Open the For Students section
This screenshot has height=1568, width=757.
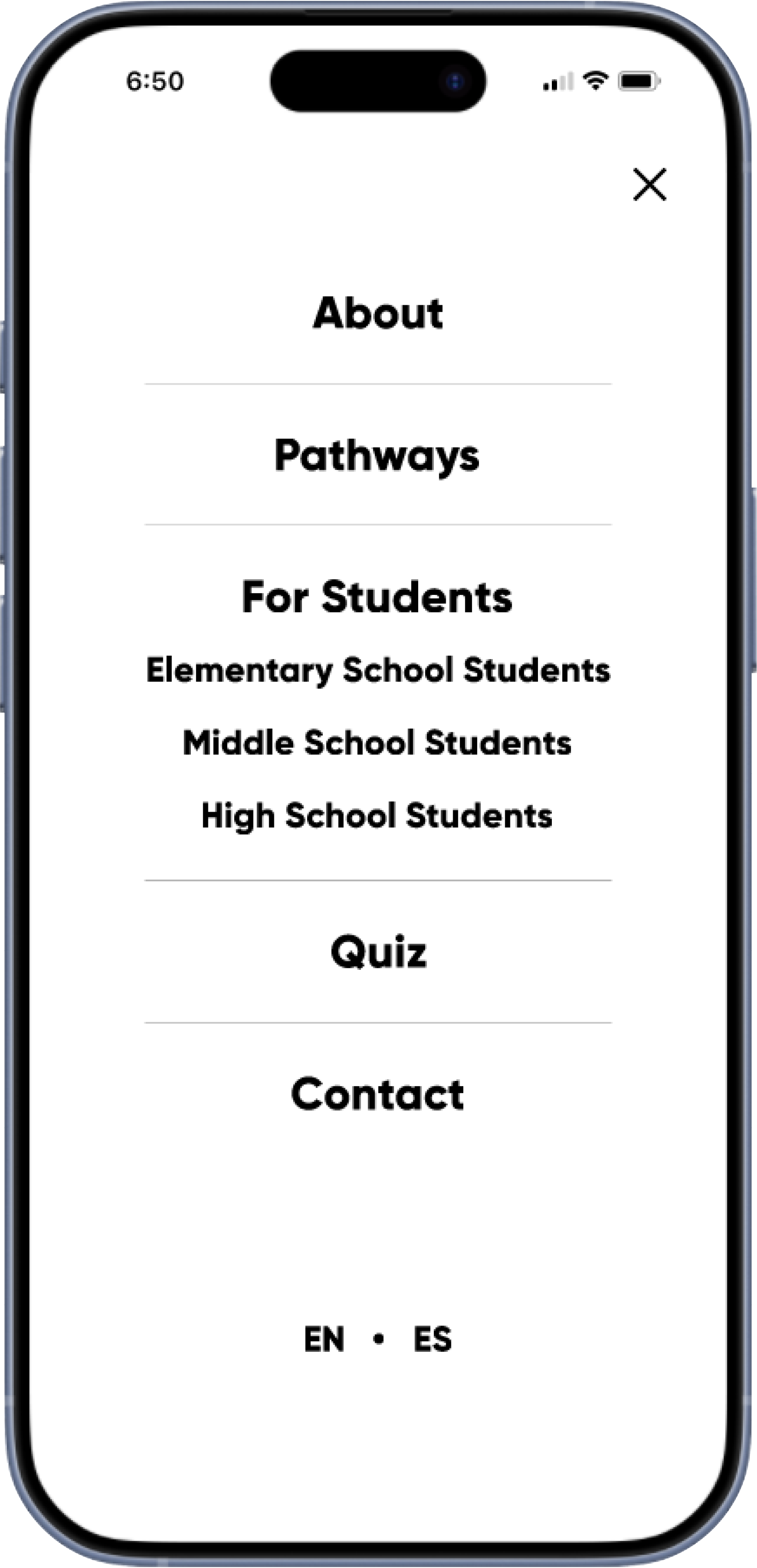tap(377, 597)
